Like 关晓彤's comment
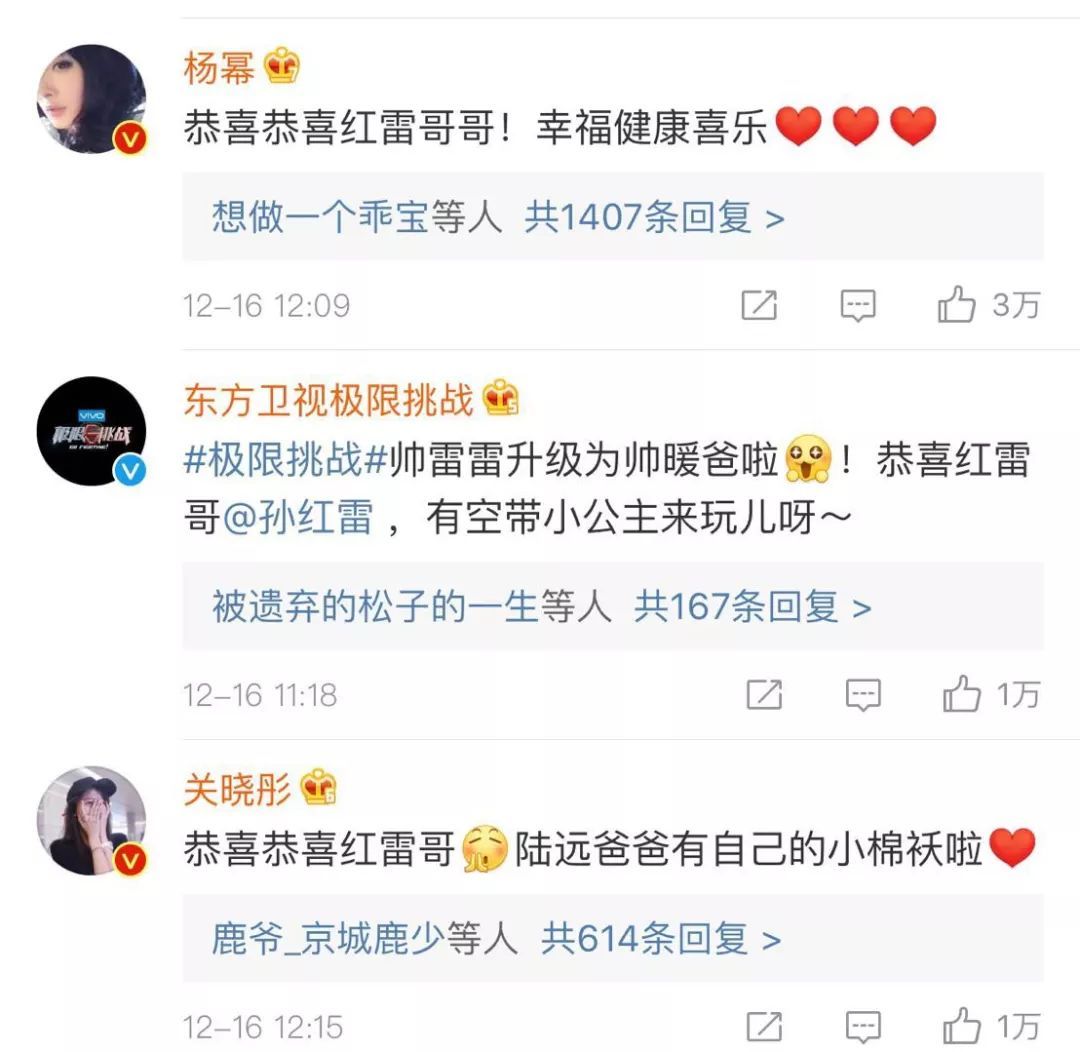This screenshot has width=1080, height=1052. (961, 1026)
